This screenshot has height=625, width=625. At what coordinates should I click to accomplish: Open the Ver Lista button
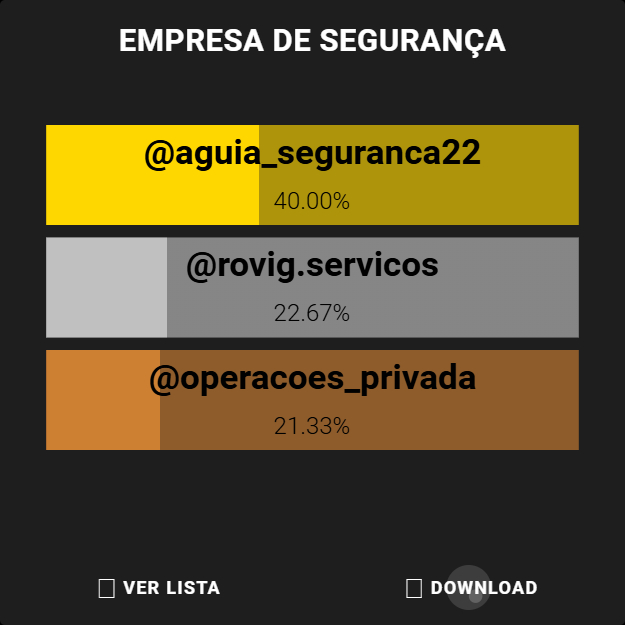click(x=160, y=588)
